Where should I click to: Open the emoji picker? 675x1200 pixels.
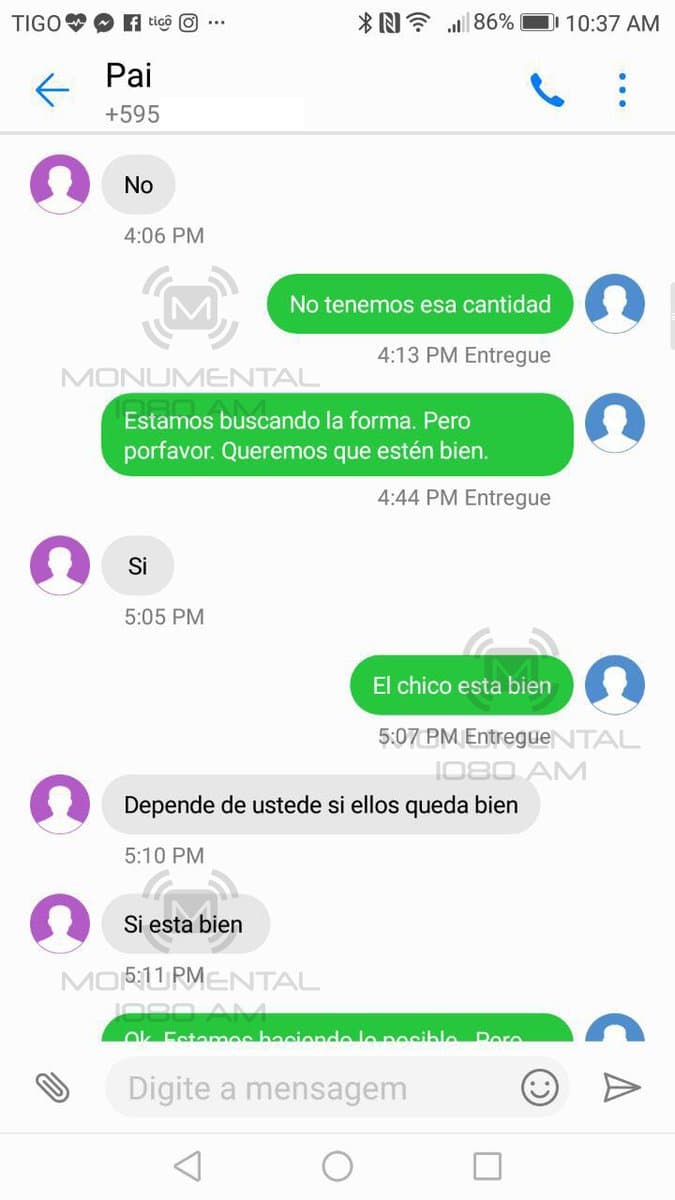point(540,1087)
